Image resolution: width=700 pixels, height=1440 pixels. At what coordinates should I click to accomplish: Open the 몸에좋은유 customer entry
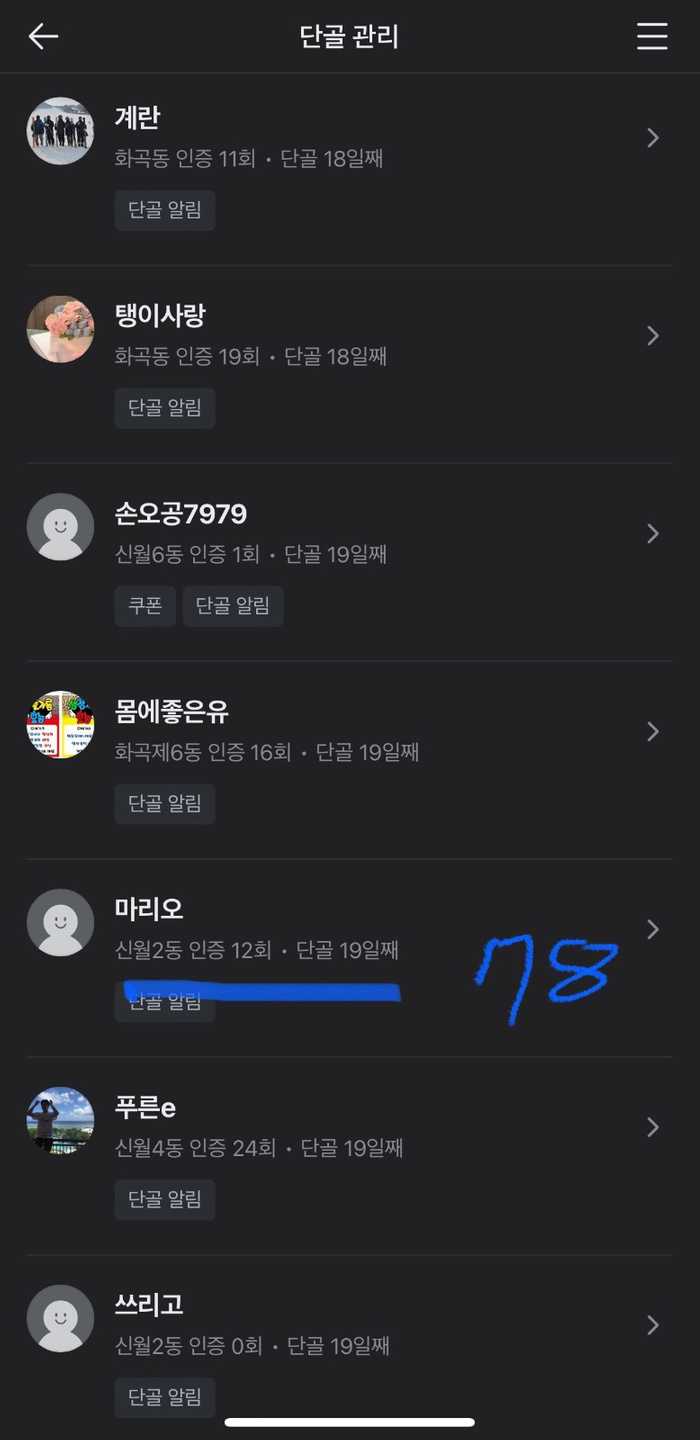(x=350, y=761)
